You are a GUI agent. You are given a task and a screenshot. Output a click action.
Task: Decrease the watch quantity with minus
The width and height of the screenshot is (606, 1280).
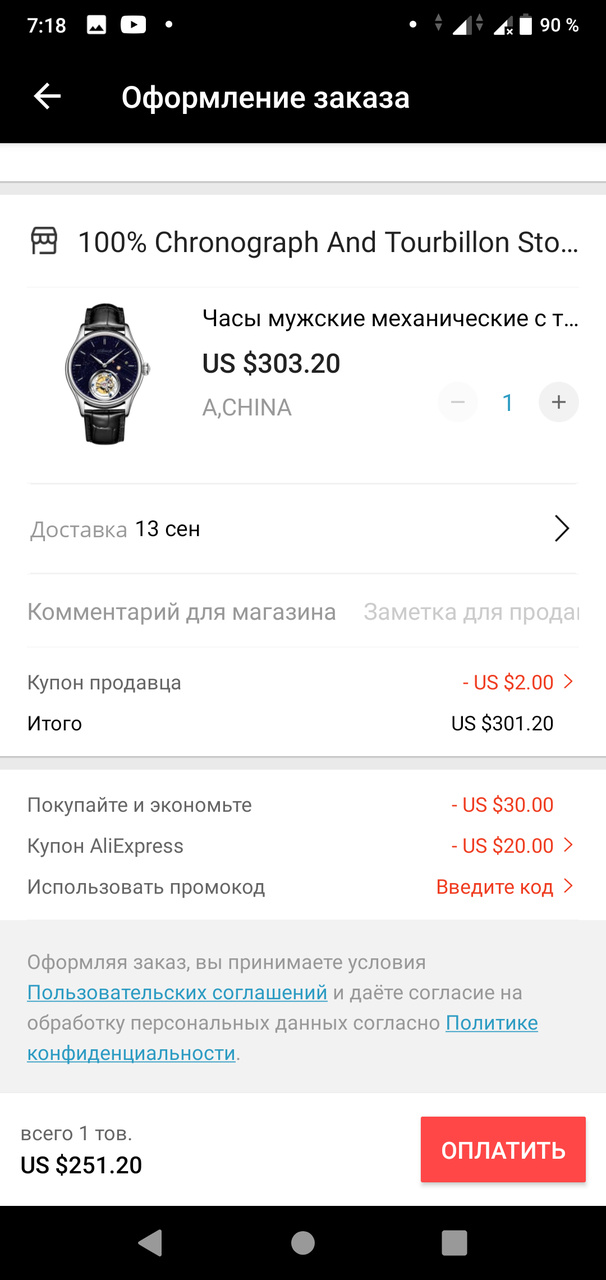coord(458,403)
